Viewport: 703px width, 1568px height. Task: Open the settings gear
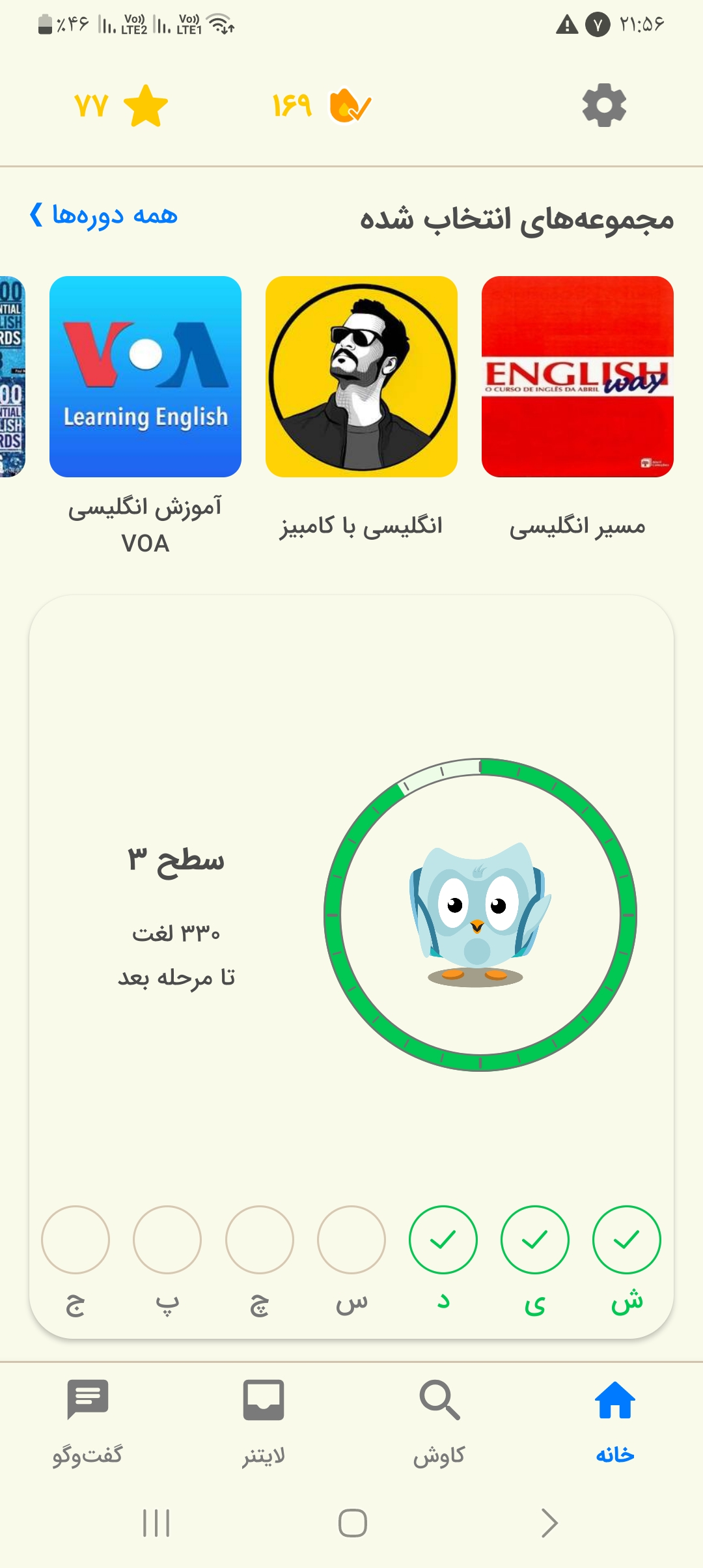click(x=604, y=105)
